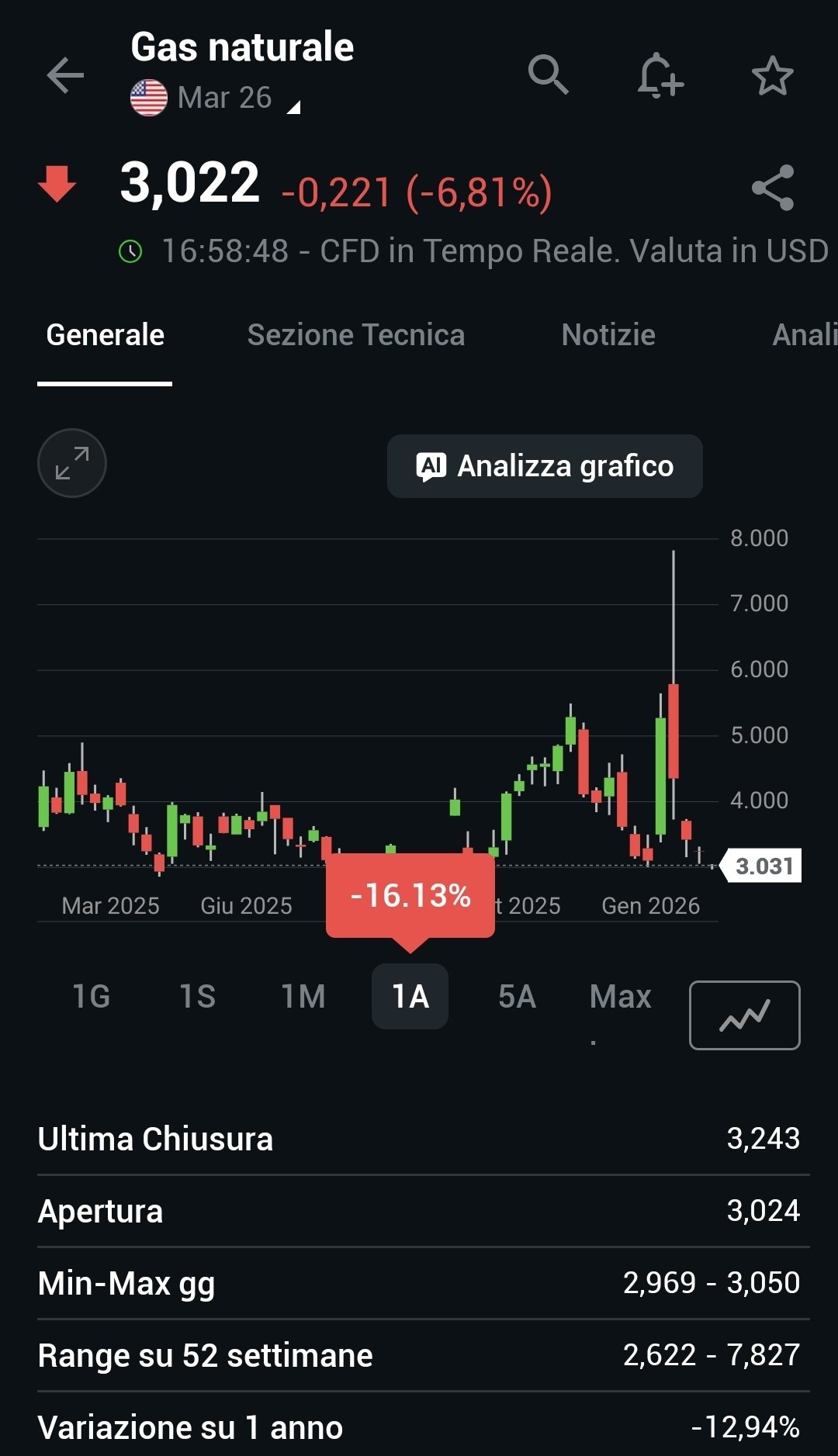This screenshot has width=838, height=1456.
Task: Select the 1G chart timeframe
Action: 91,997
